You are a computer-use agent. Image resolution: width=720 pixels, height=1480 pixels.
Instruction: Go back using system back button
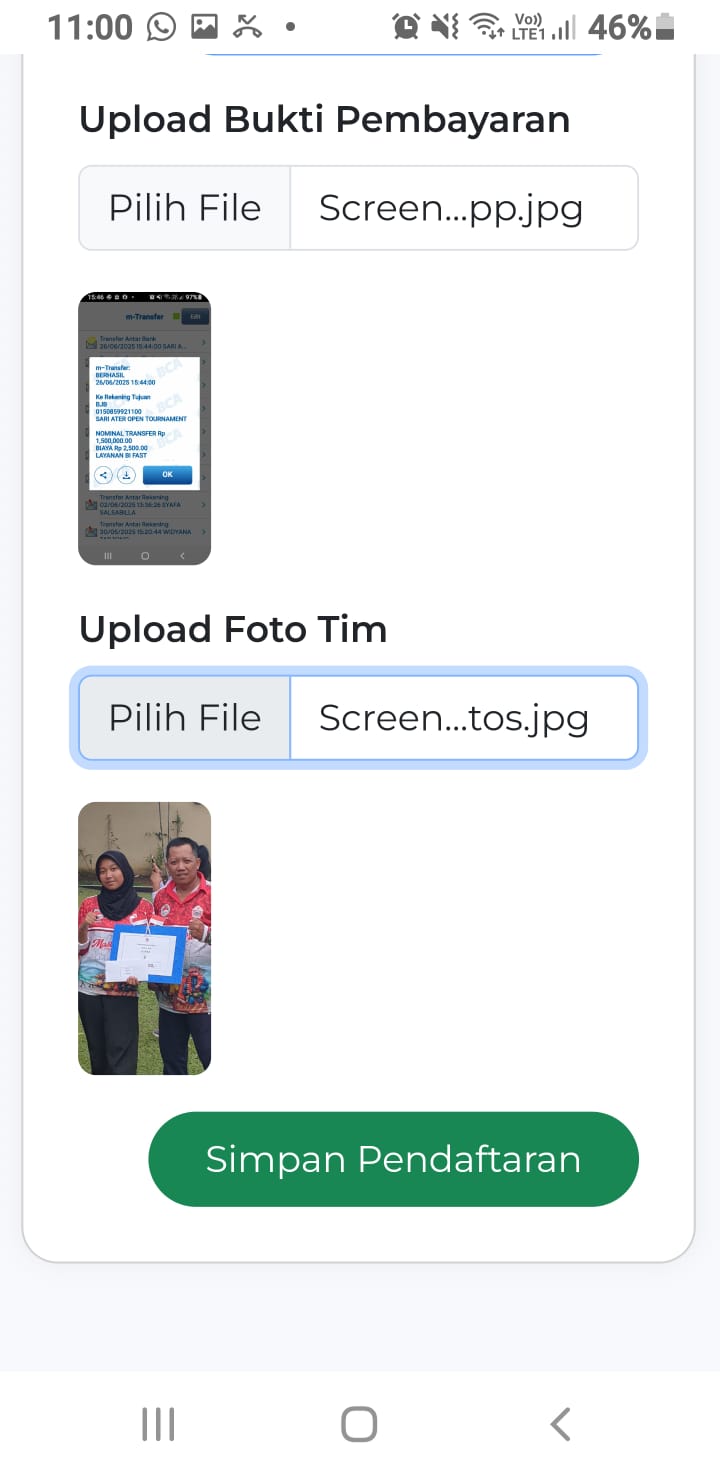(560, 1424)
